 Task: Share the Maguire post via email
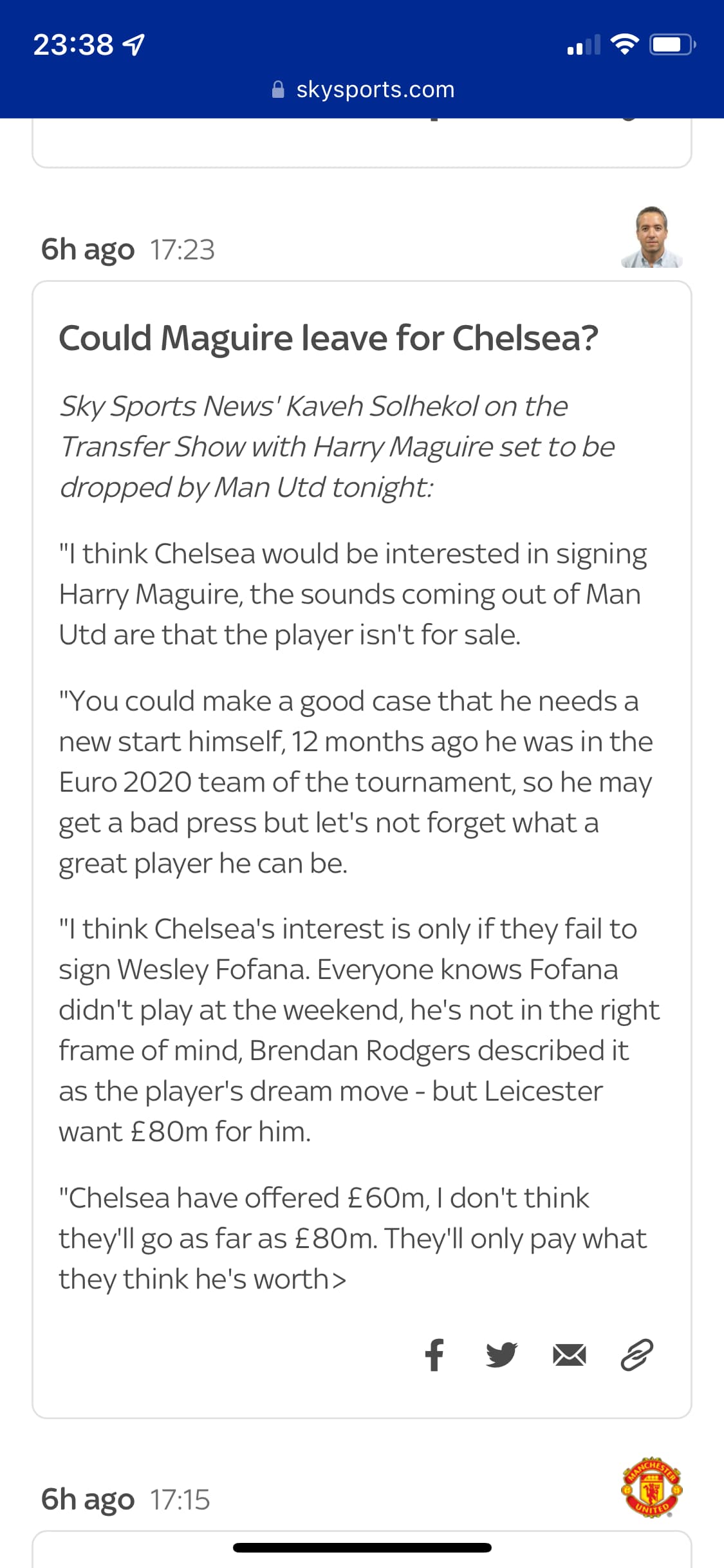click(570, 1355)
